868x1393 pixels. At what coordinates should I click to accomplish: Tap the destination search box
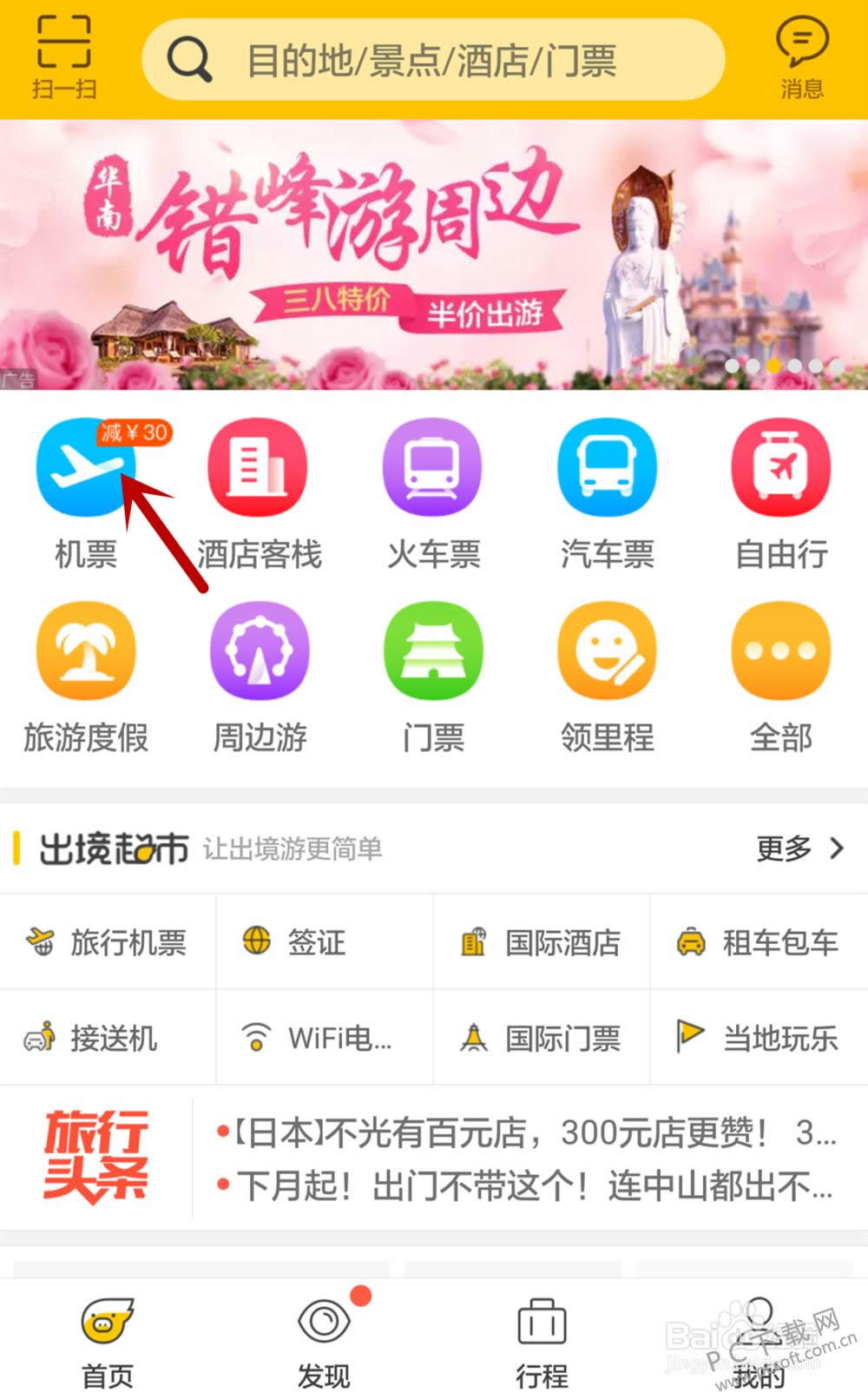point(432,61)
